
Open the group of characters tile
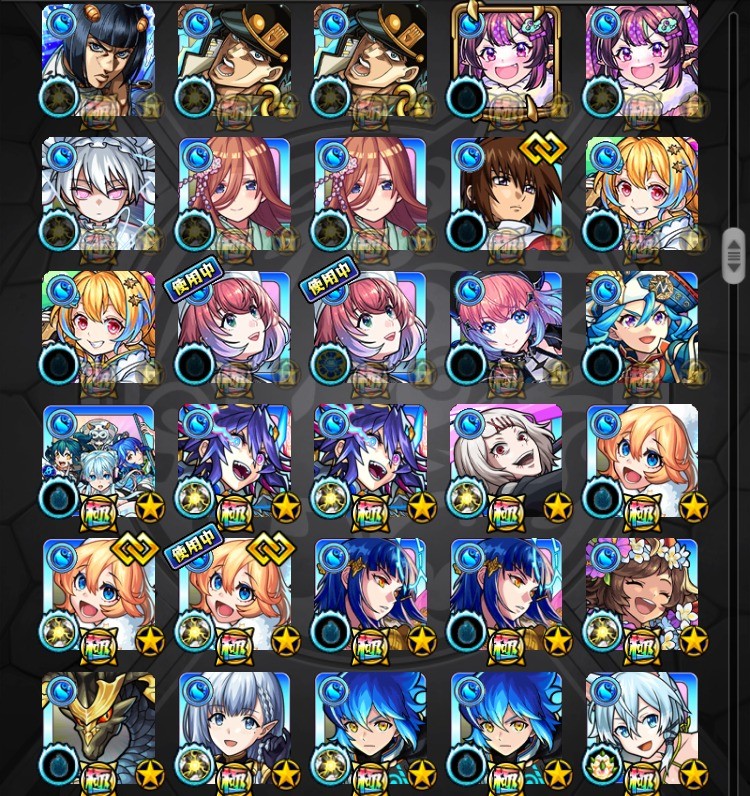pos(98,462)
